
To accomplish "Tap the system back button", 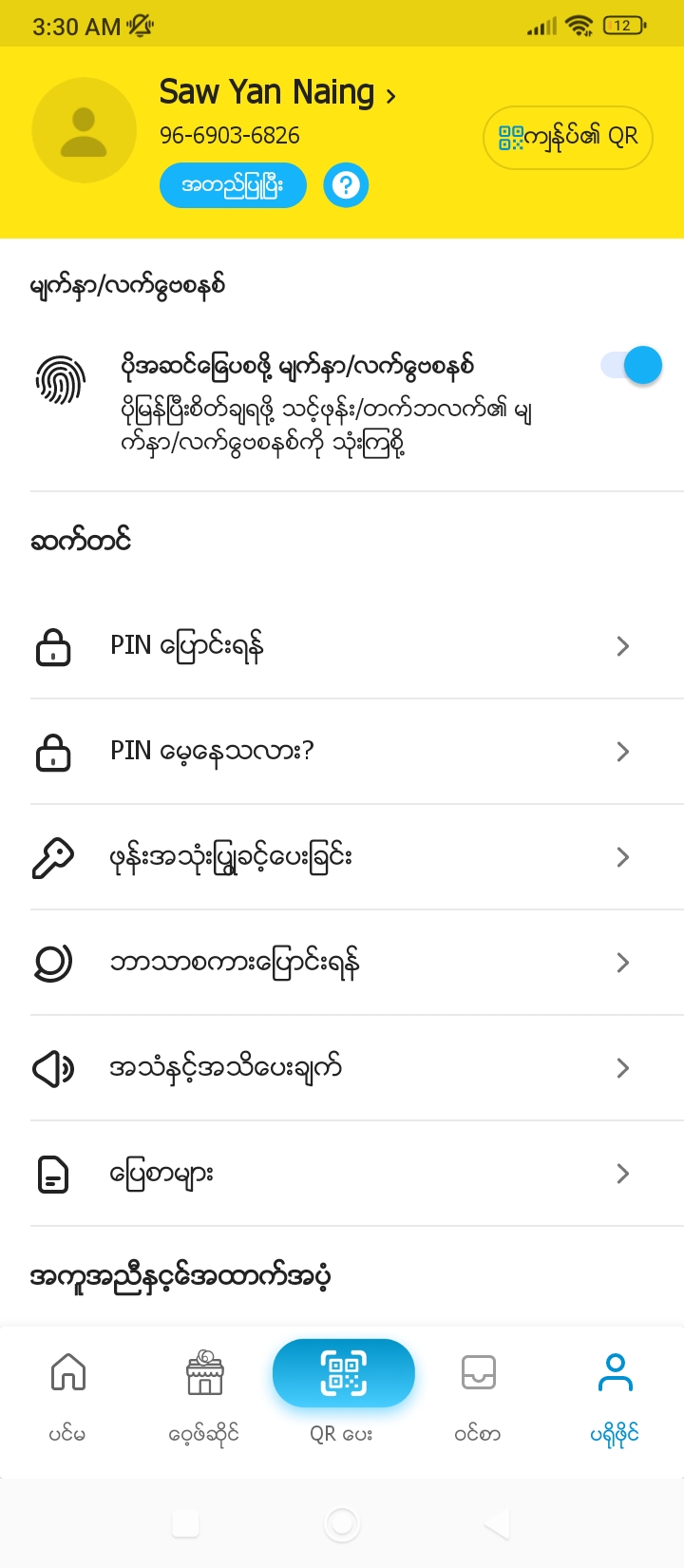I will coord(498,1524).
